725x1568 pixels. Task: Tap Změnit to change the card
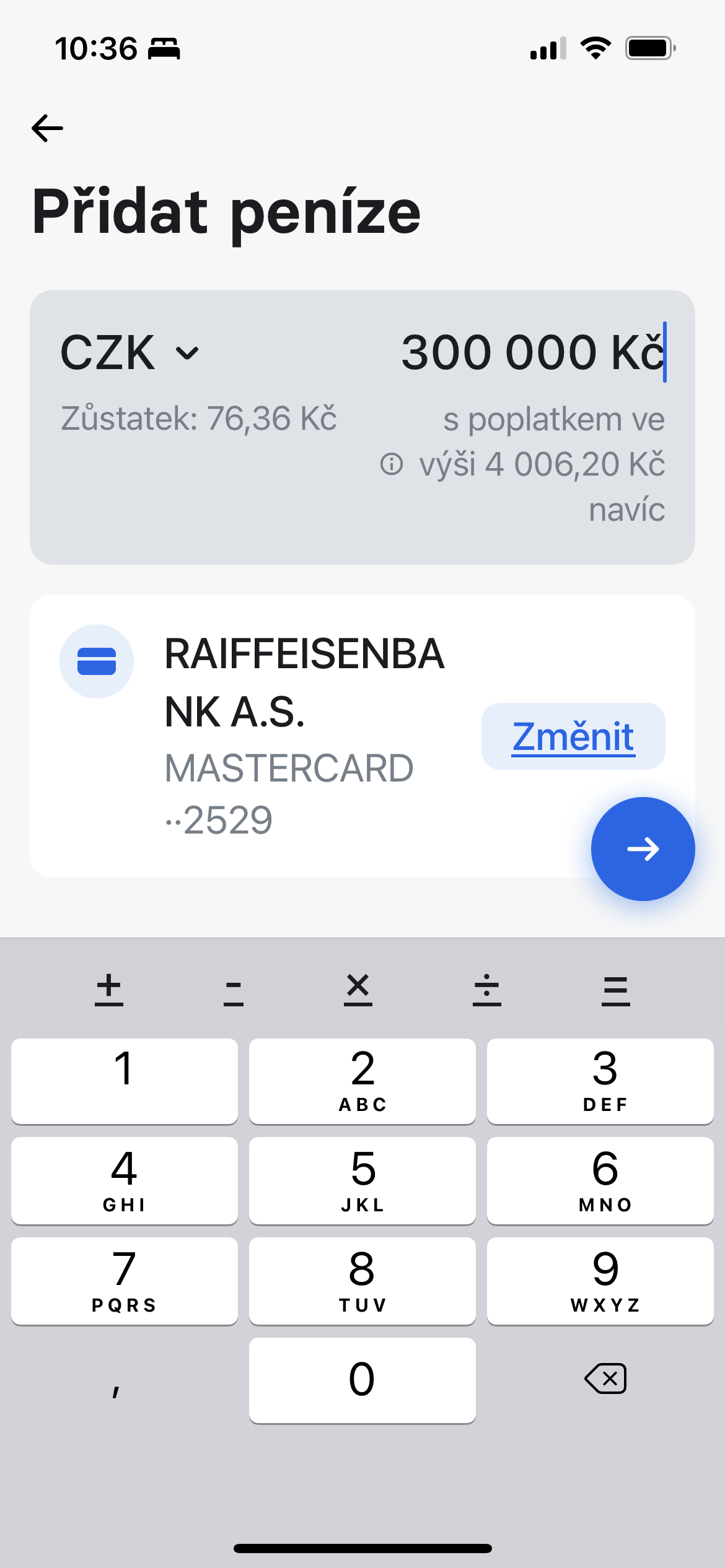point(573,736)
